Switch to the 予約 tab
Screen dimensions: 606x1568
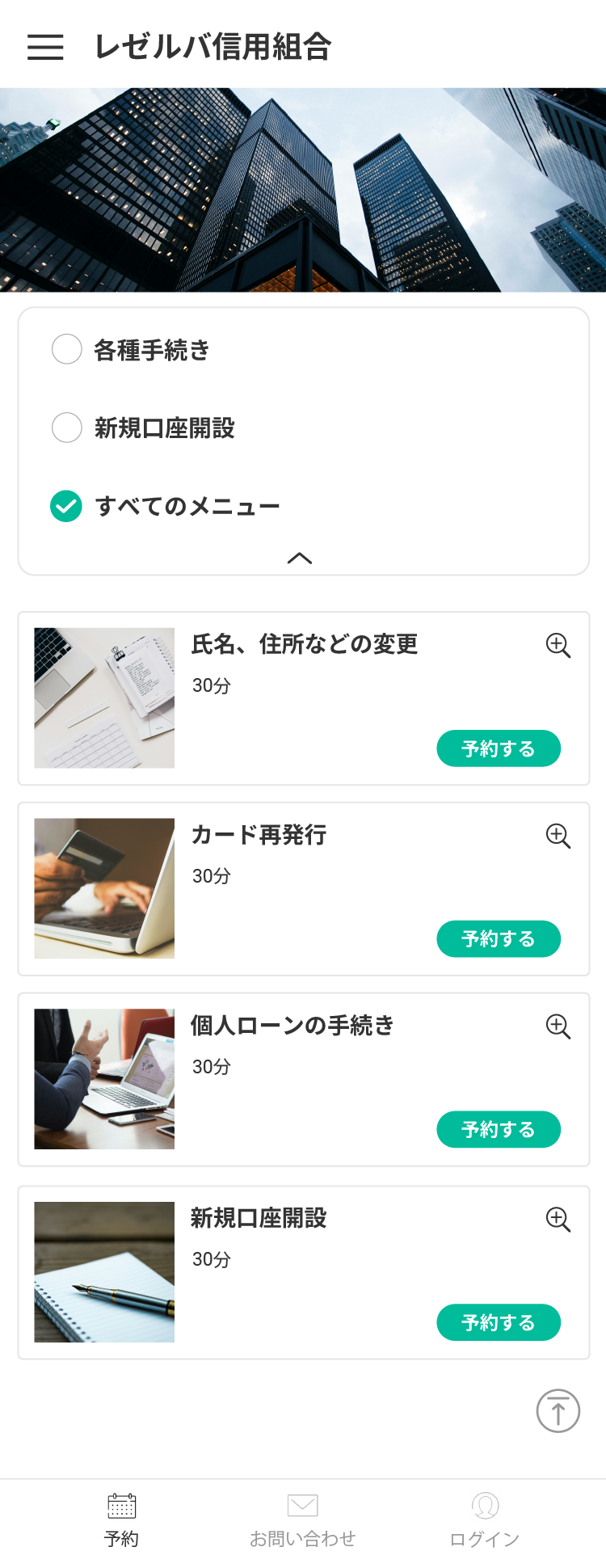[x=121, y=1520]
